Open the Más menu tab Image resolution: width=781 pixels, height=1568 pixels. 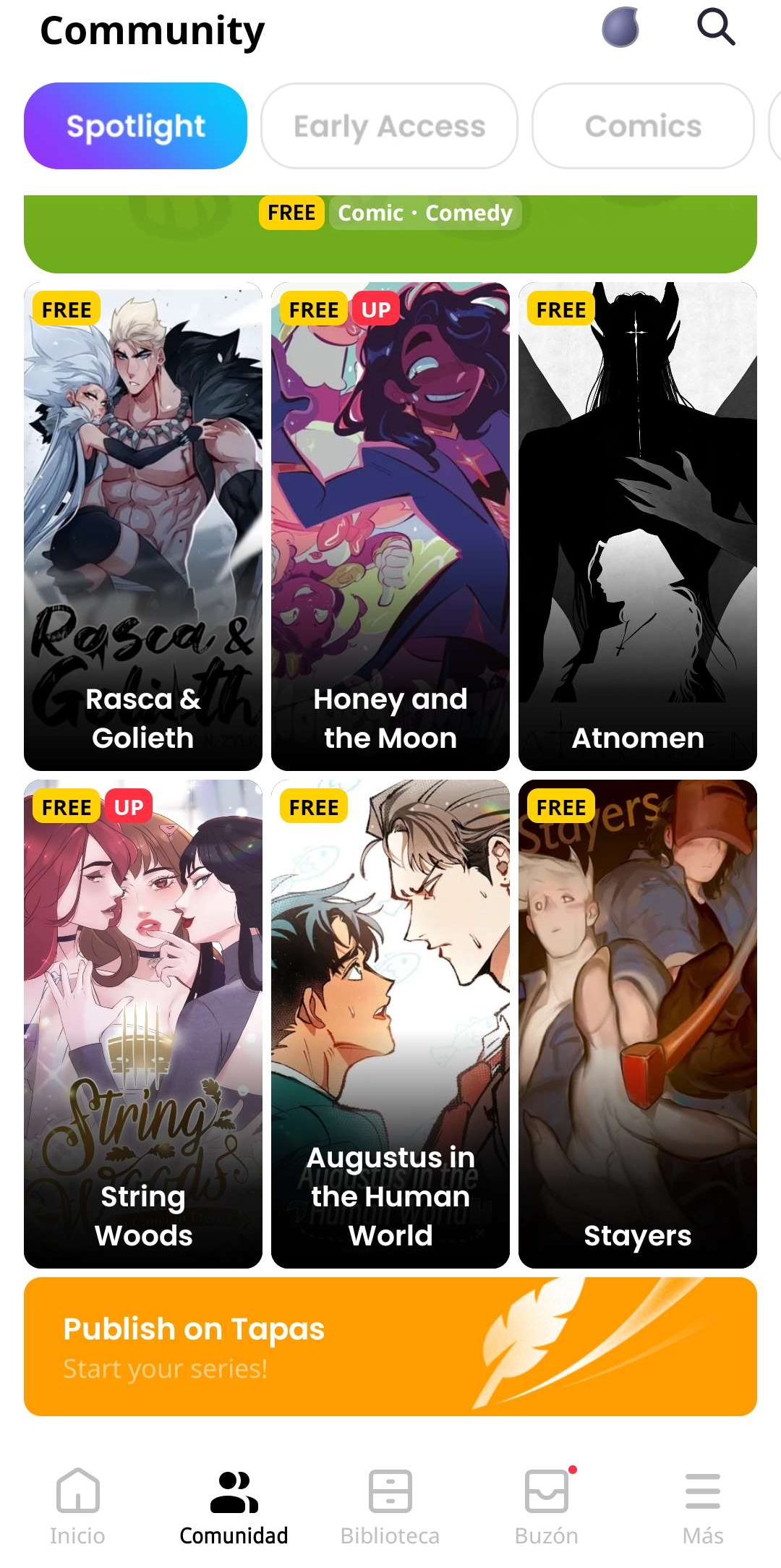703,1506
